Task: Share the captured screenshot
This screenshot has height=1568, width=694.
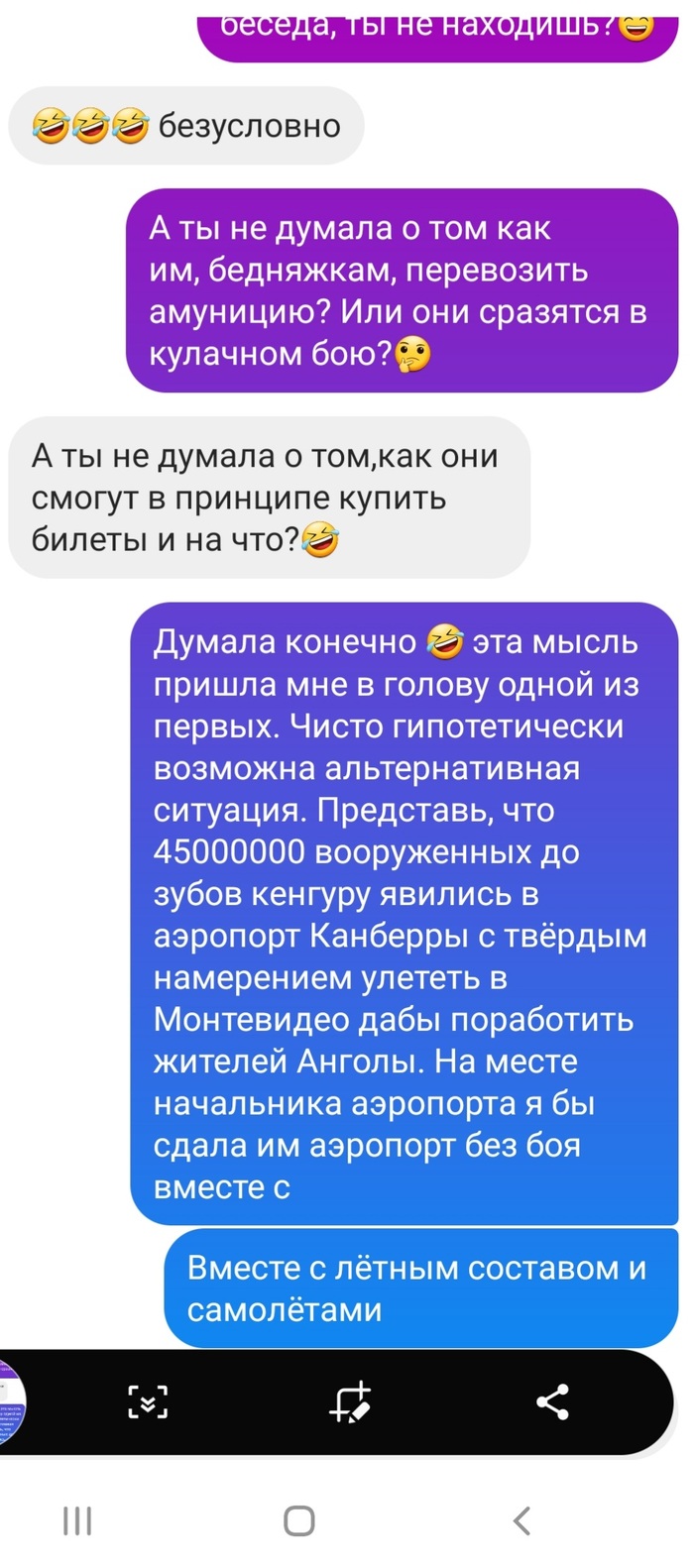Action: [x=552, y=1401]
